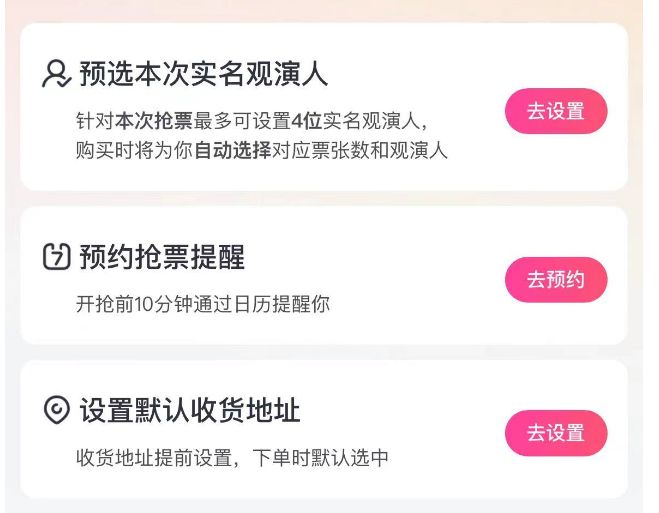Tap 去预约 for 预约抢票提醒
The height and width of the screenshot is (513, 659).
556,279
